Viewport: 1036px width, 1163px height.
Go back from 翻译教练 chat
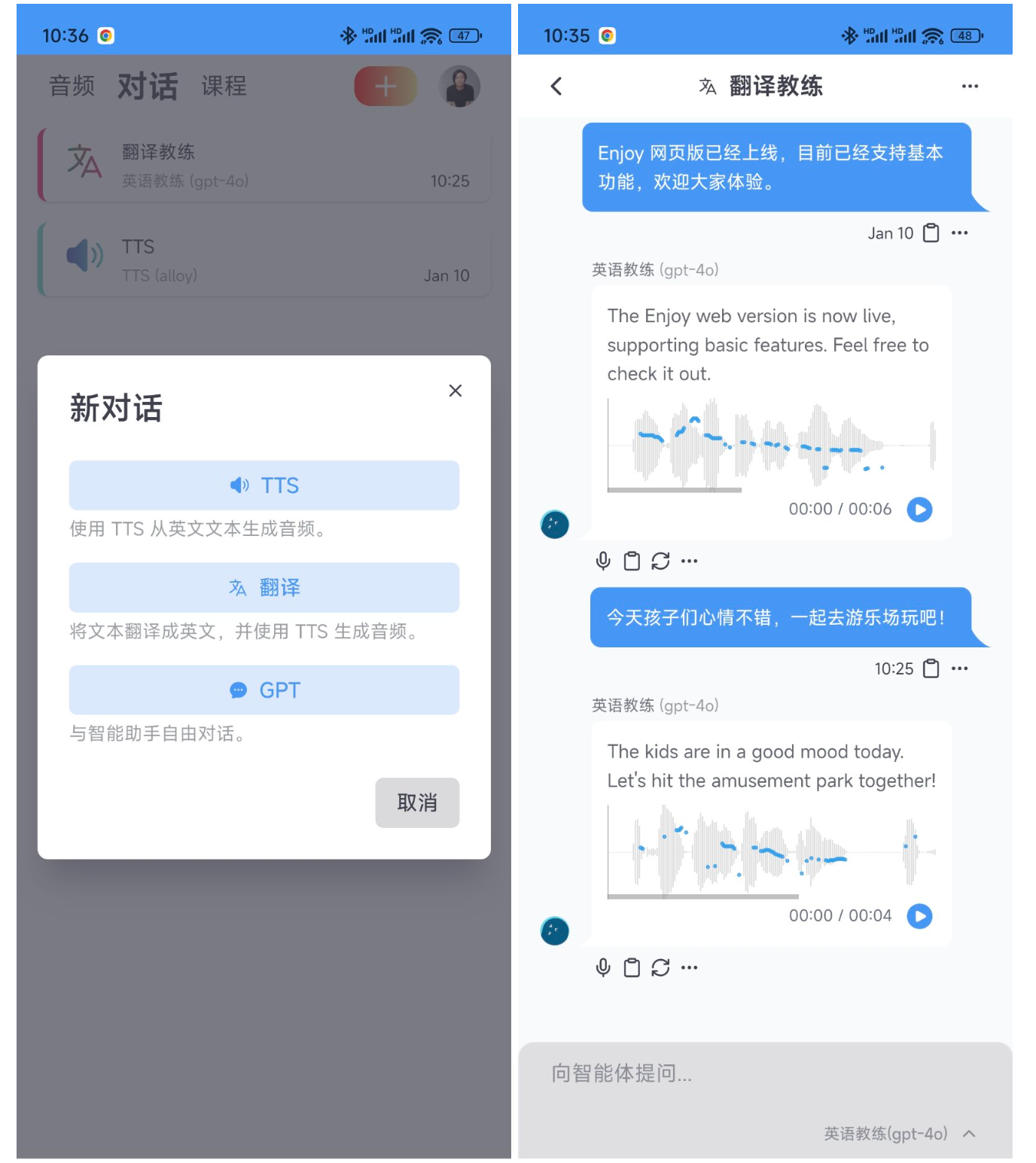(x=556, y=87)
